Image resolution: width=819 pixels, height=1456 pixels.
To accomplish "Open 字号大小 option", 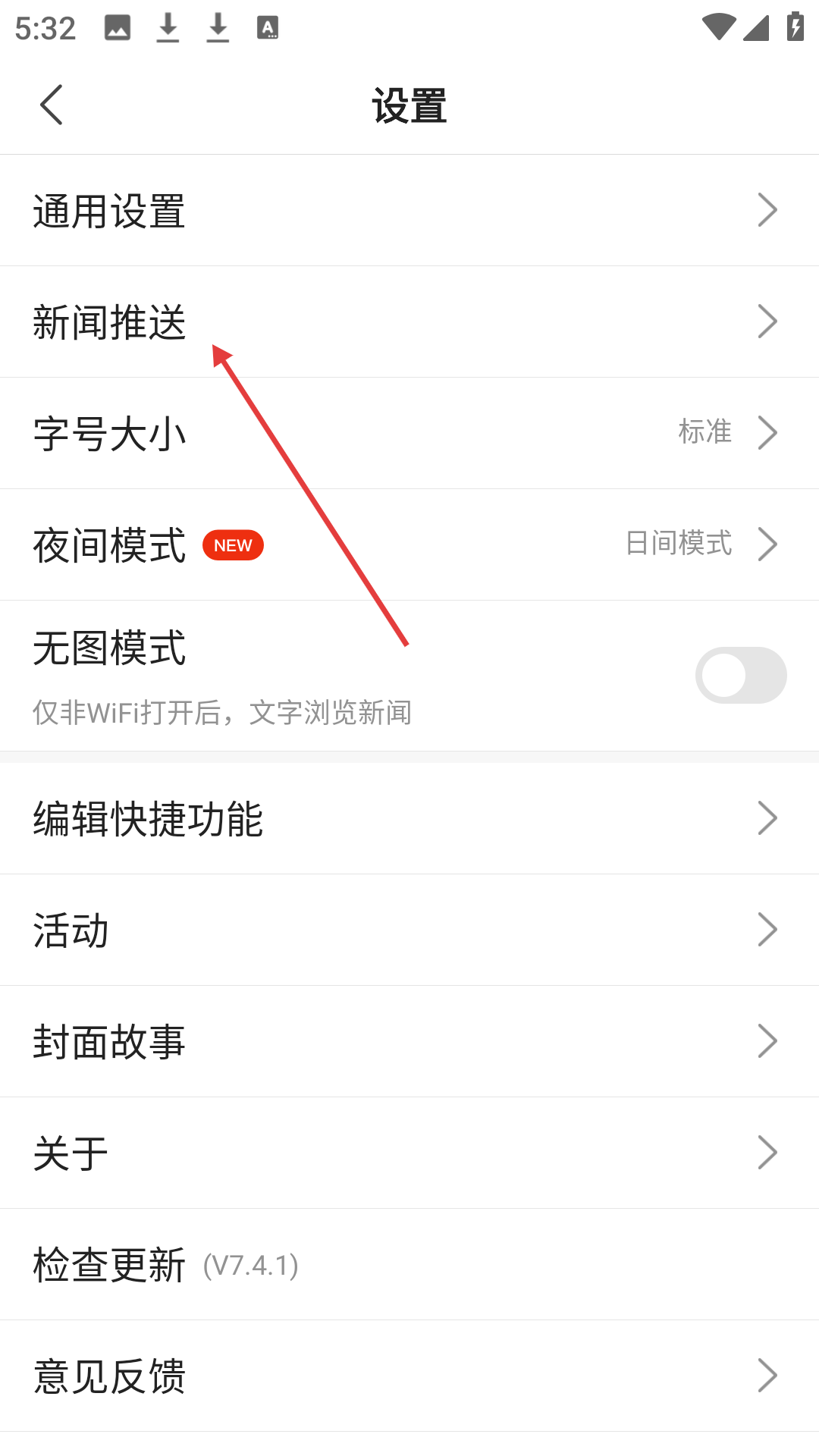I will pyautogui.click(x=409, y=433).
